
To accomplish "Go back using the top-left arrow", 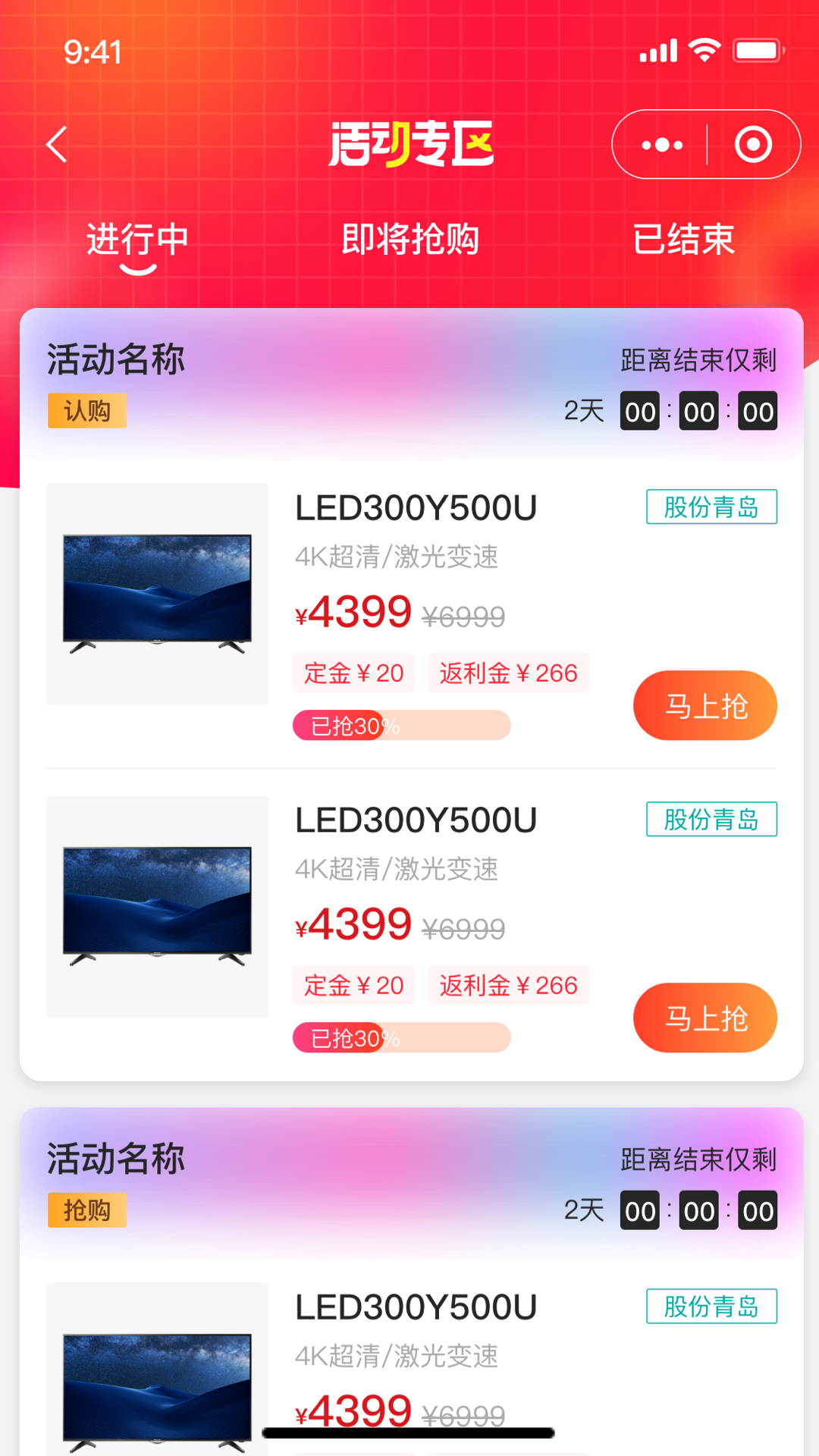I will [58, 144].
